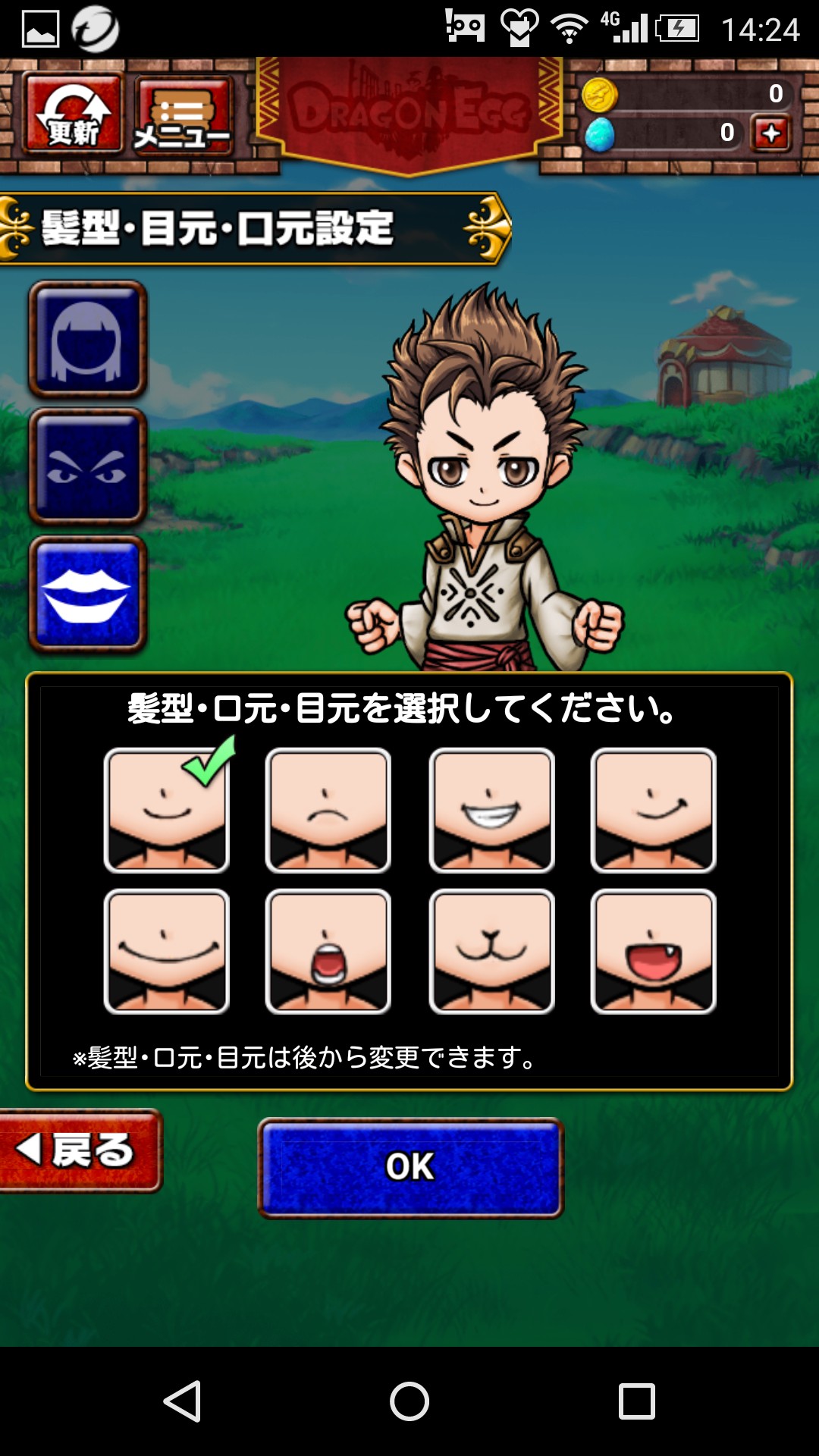Screen dimensions: 819x1456
Task: Switch to the mouth category
Action: point(87,595)
